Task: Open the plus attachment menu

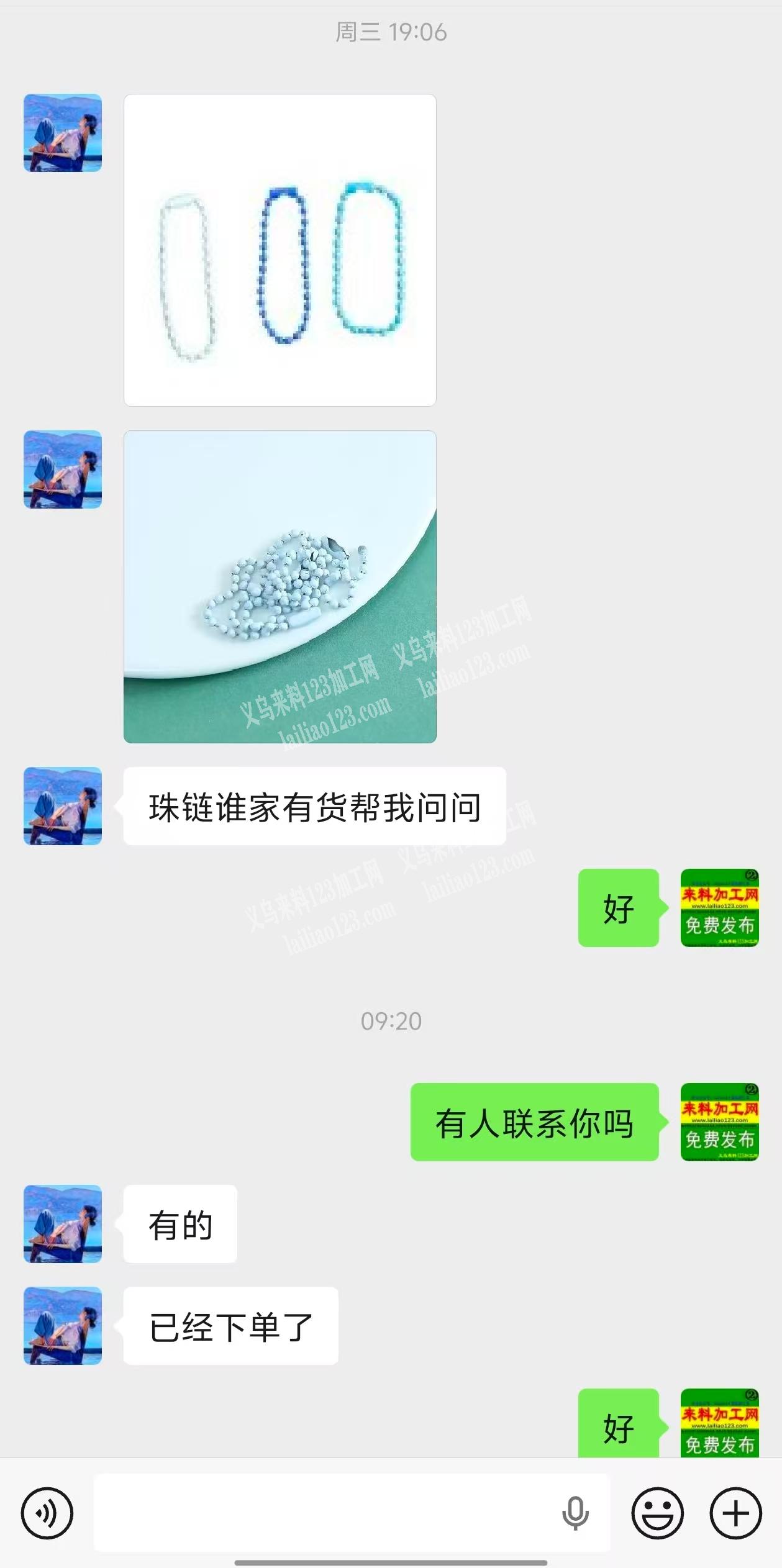Action: point(736,1513)
